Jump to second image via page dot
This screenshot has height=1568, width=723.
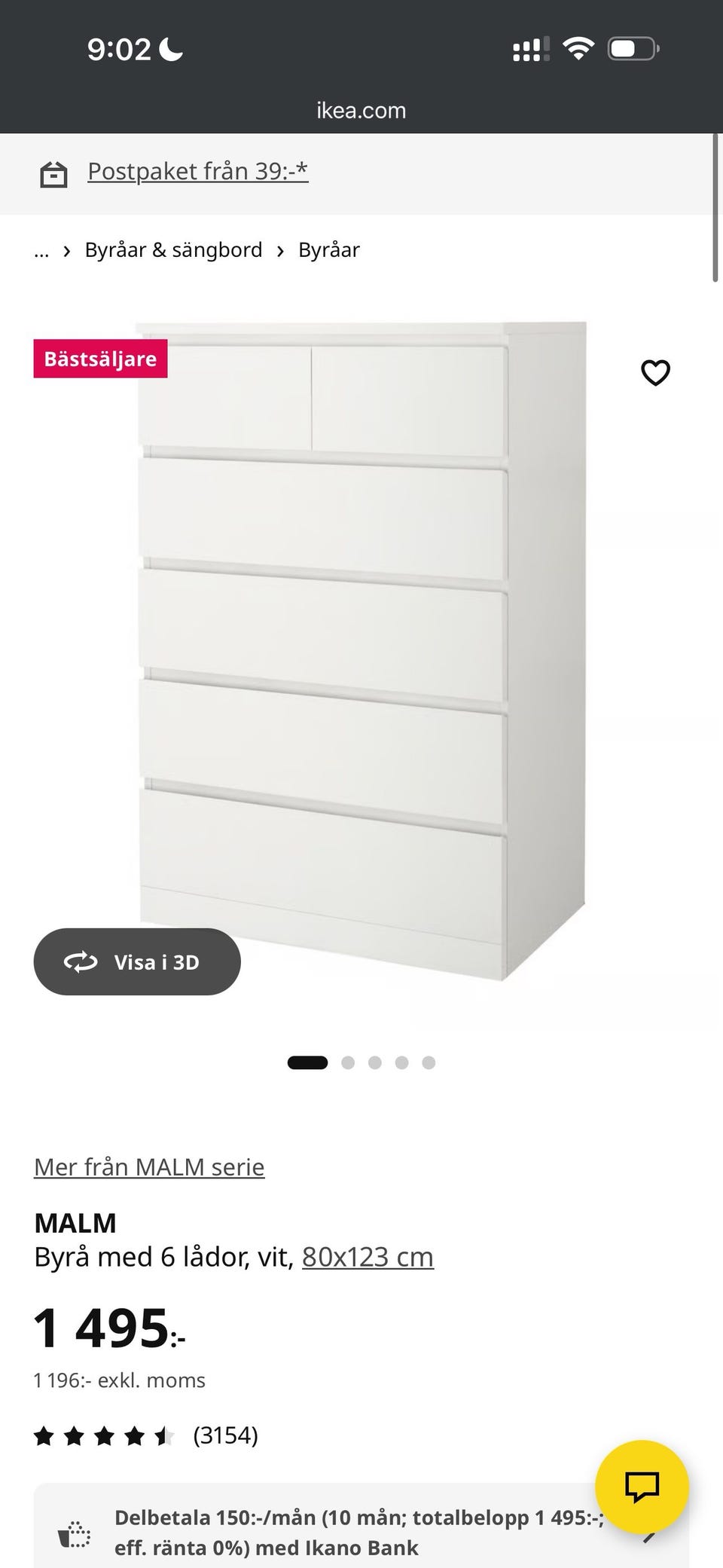click(348, 1062)
